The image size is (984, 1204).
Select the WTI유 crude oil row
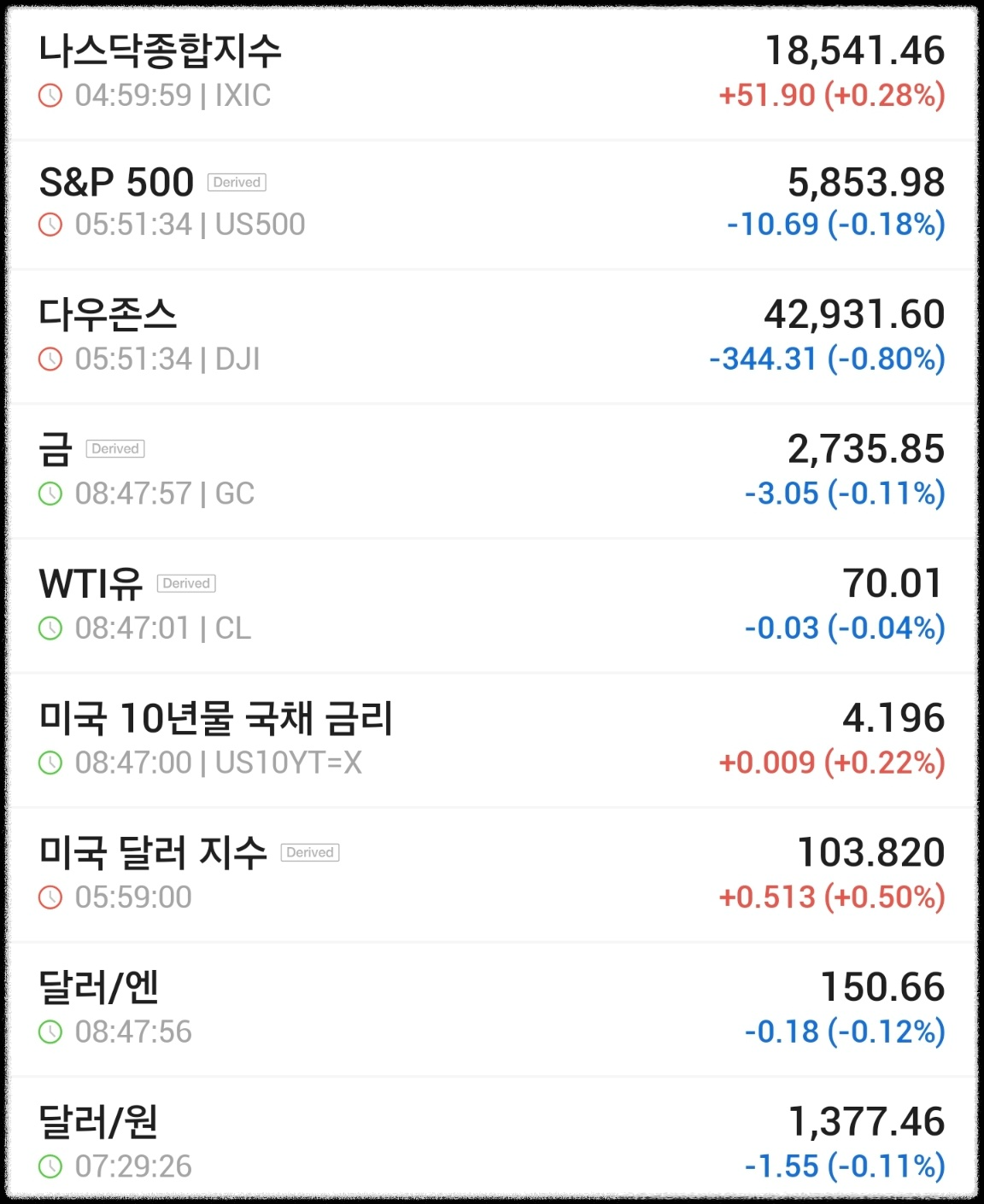coord(492,605)
